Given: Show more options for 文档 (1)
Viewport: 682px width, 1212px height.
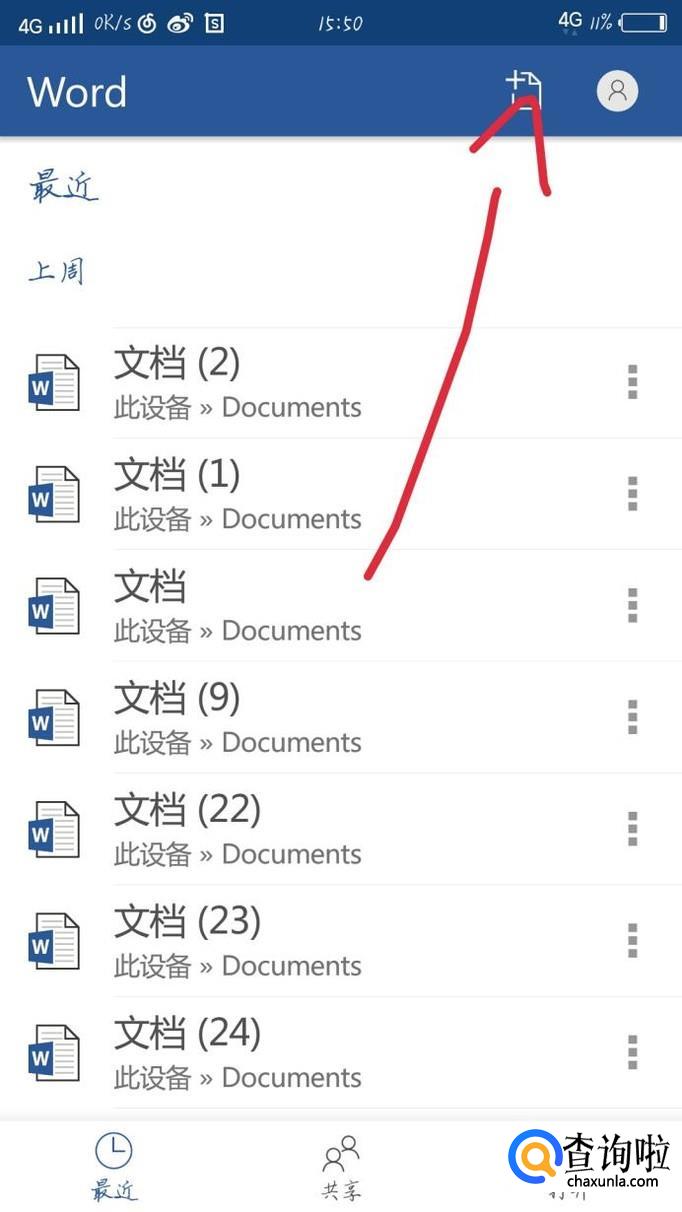Looking at the screenshot, I should click(x=632, y=494).
